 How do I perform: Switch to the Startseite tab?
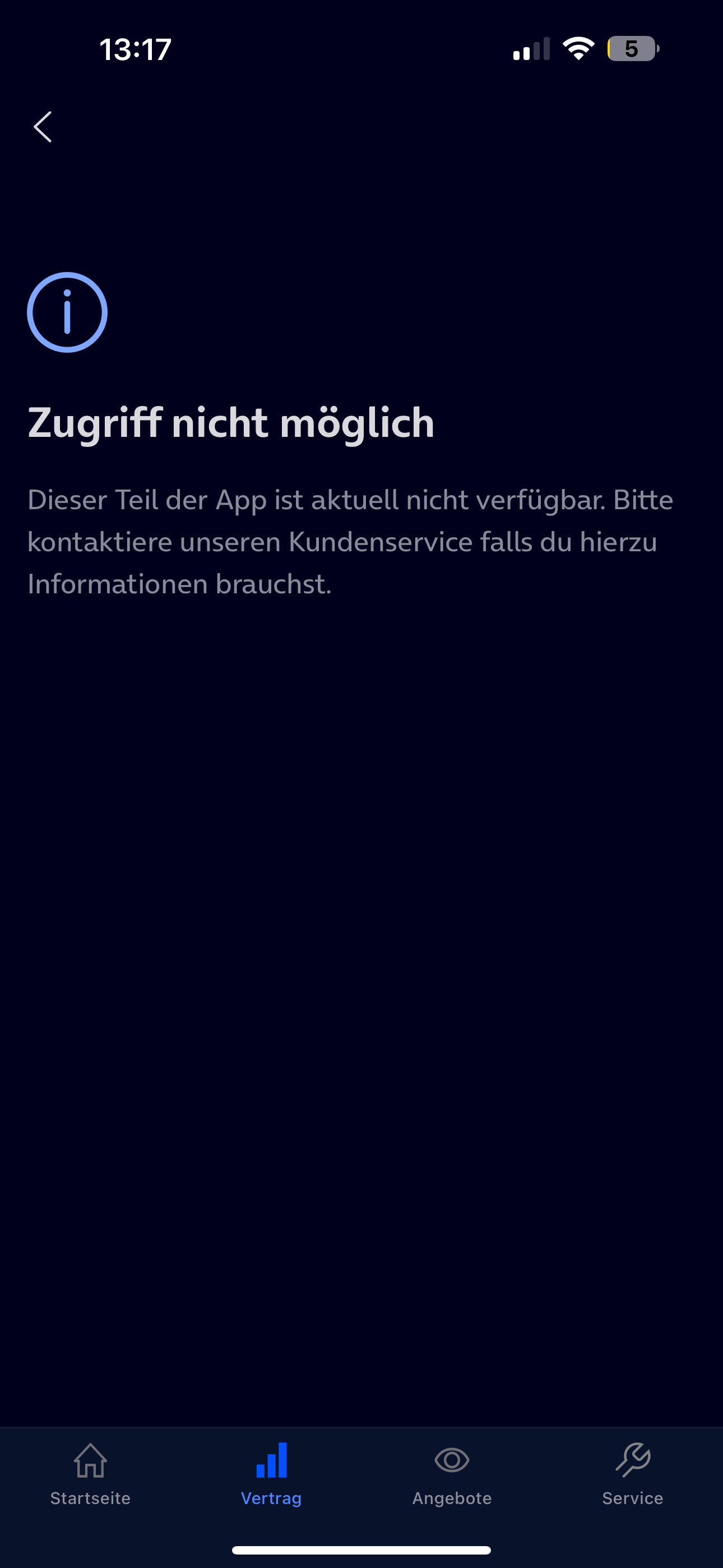click(90, 1474)
